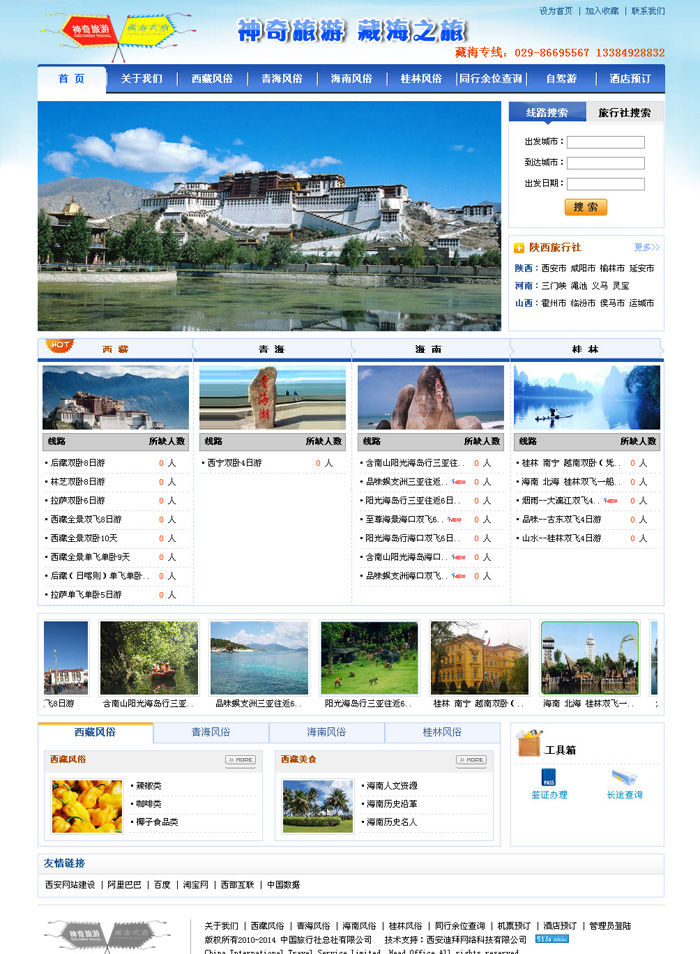Tap the 出发城市 input field
This screenshot has height=954, width=700.
click(x=605, y=142)
